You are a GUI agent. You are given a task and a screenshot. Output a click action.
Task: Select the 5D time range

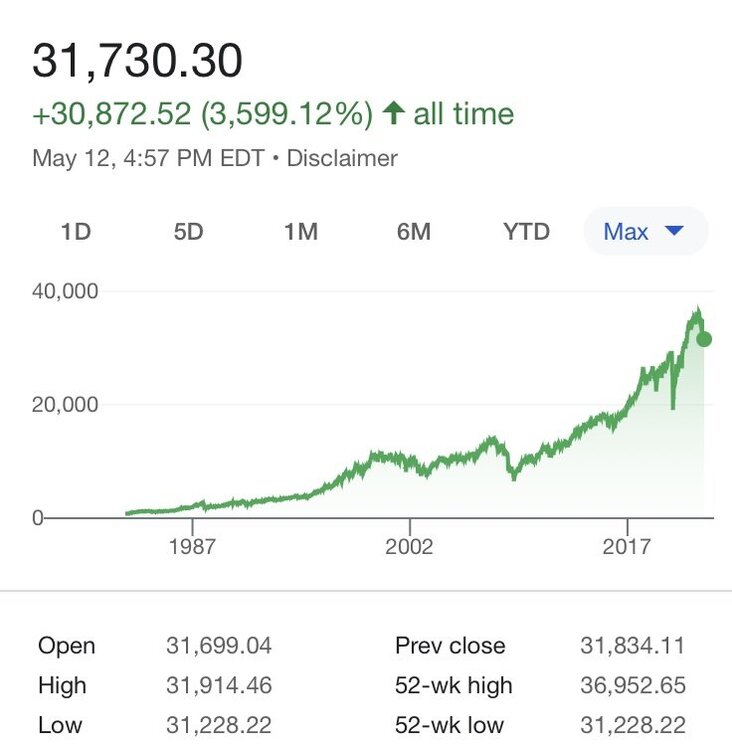pos(188,232)
